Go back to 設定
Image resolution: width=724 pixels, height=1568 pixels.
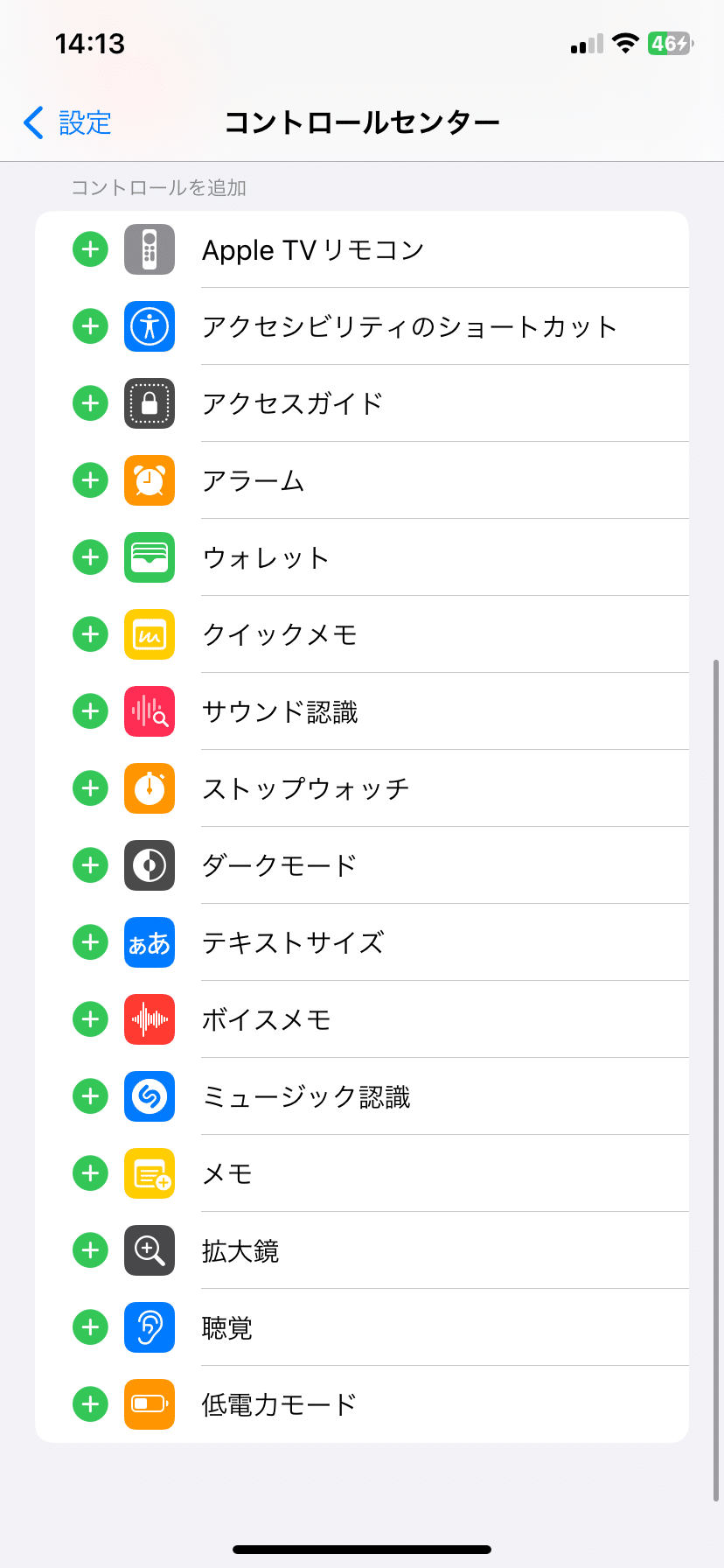pyautogui.click(x=67, y=122)
